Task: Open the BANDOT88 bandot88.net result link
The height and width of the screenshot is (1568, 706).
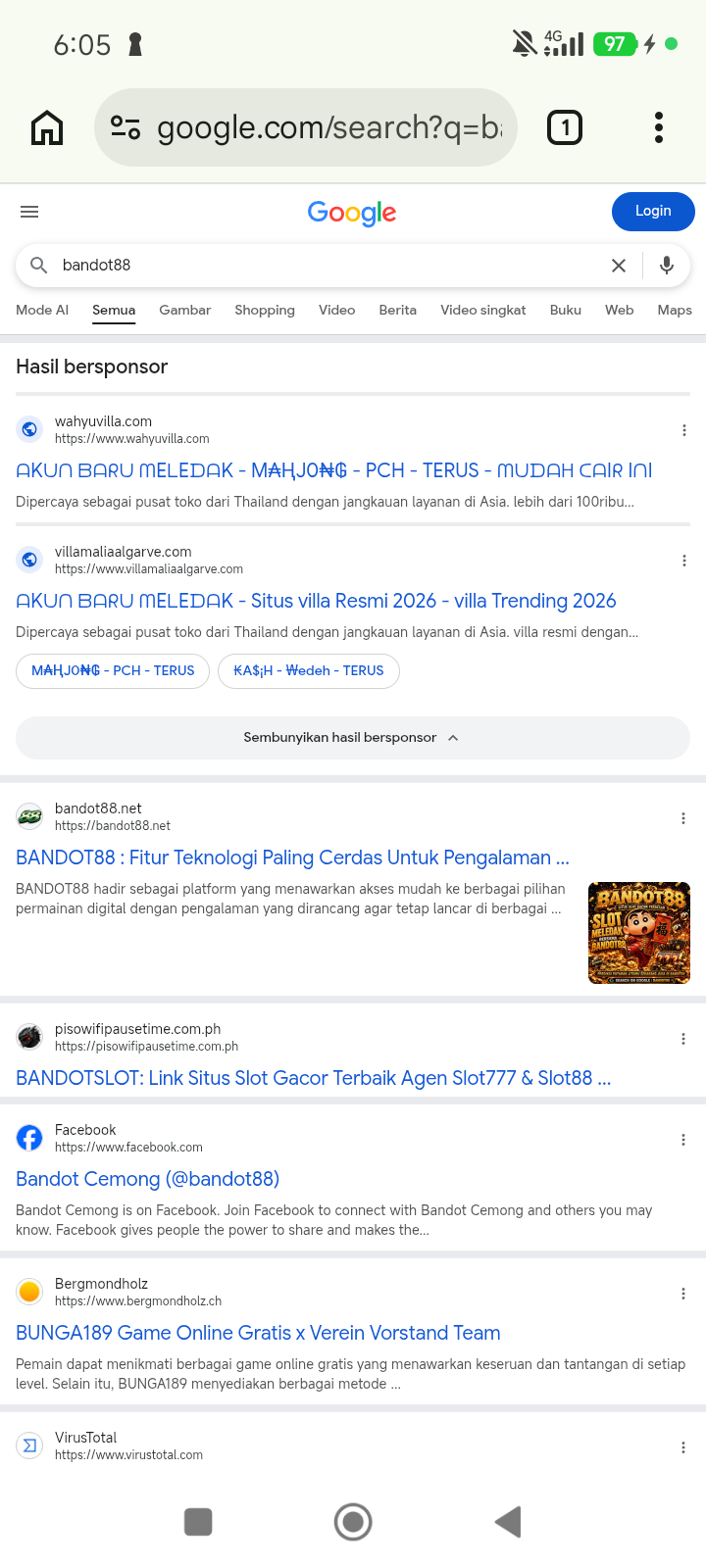Action: click(x=292, y=857)
